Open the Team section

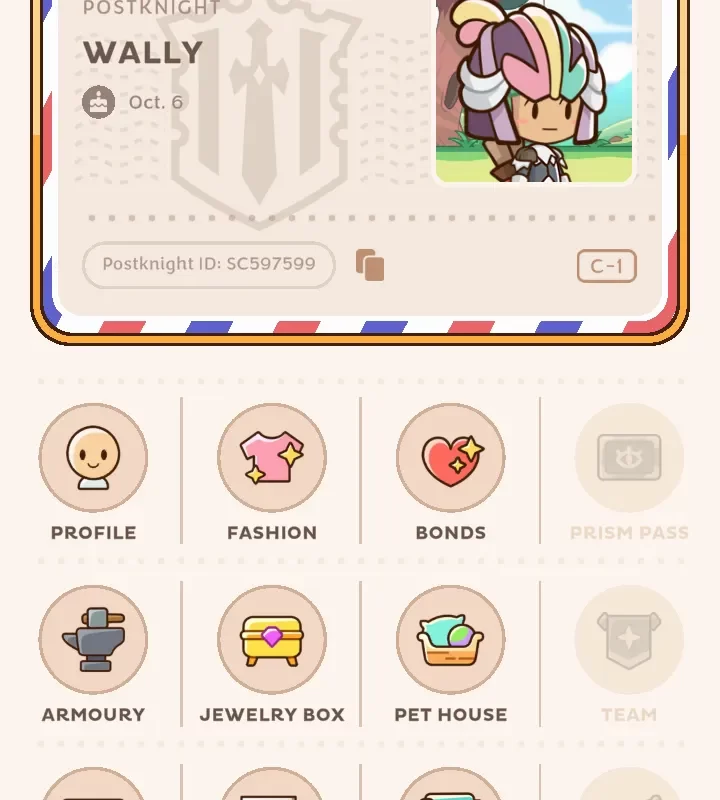(629, 640)
